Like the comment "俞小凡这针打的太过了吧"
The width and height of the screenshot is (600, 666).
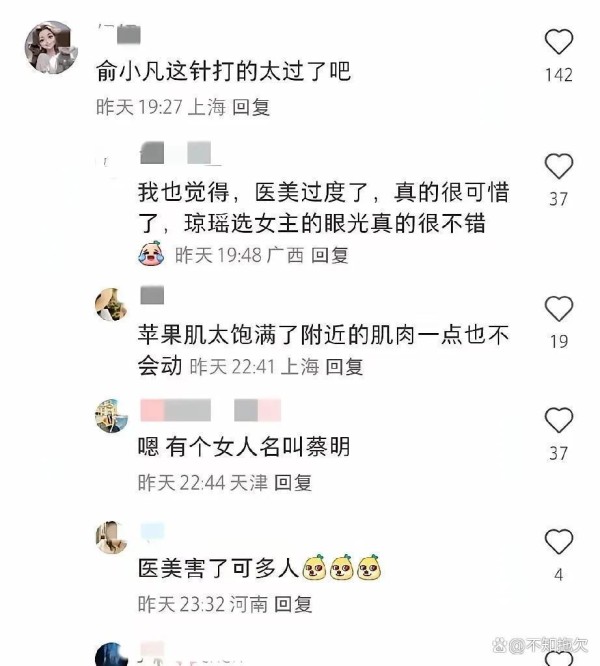click(x=559, y=42)
